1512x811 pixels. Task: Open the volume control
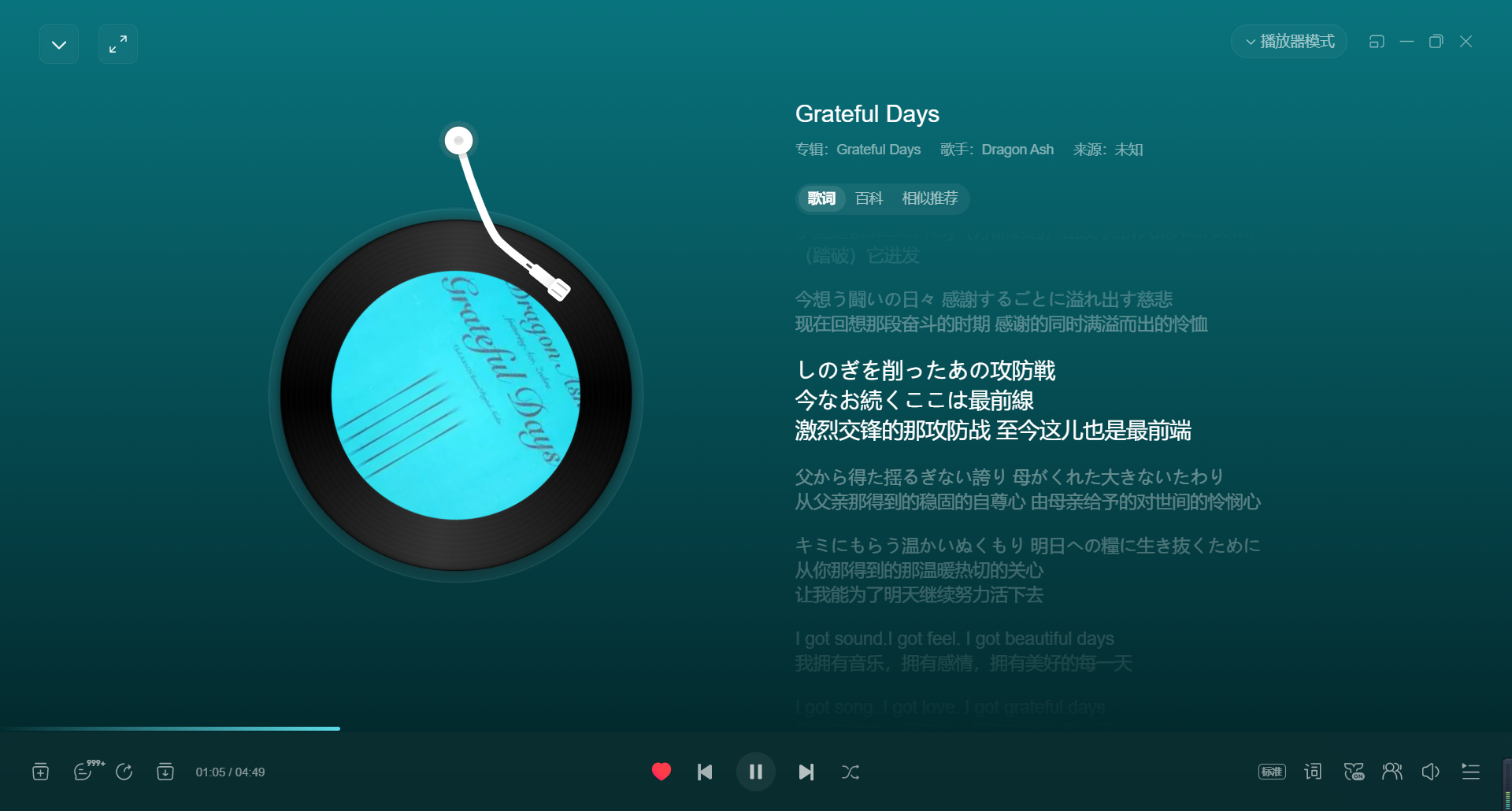tap(1430, 772)
